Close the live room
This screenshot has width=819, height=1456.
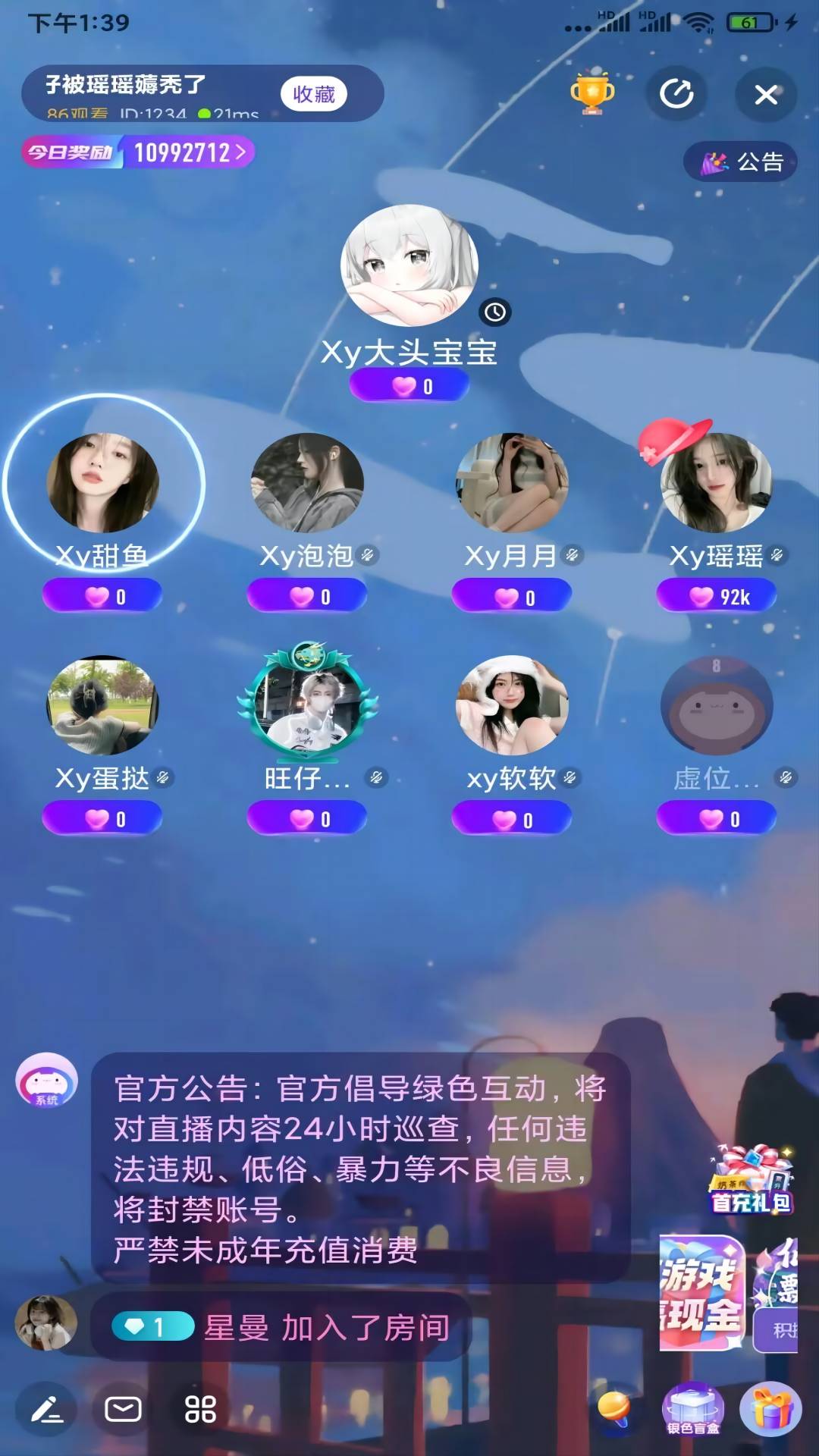tap(766, 95)
